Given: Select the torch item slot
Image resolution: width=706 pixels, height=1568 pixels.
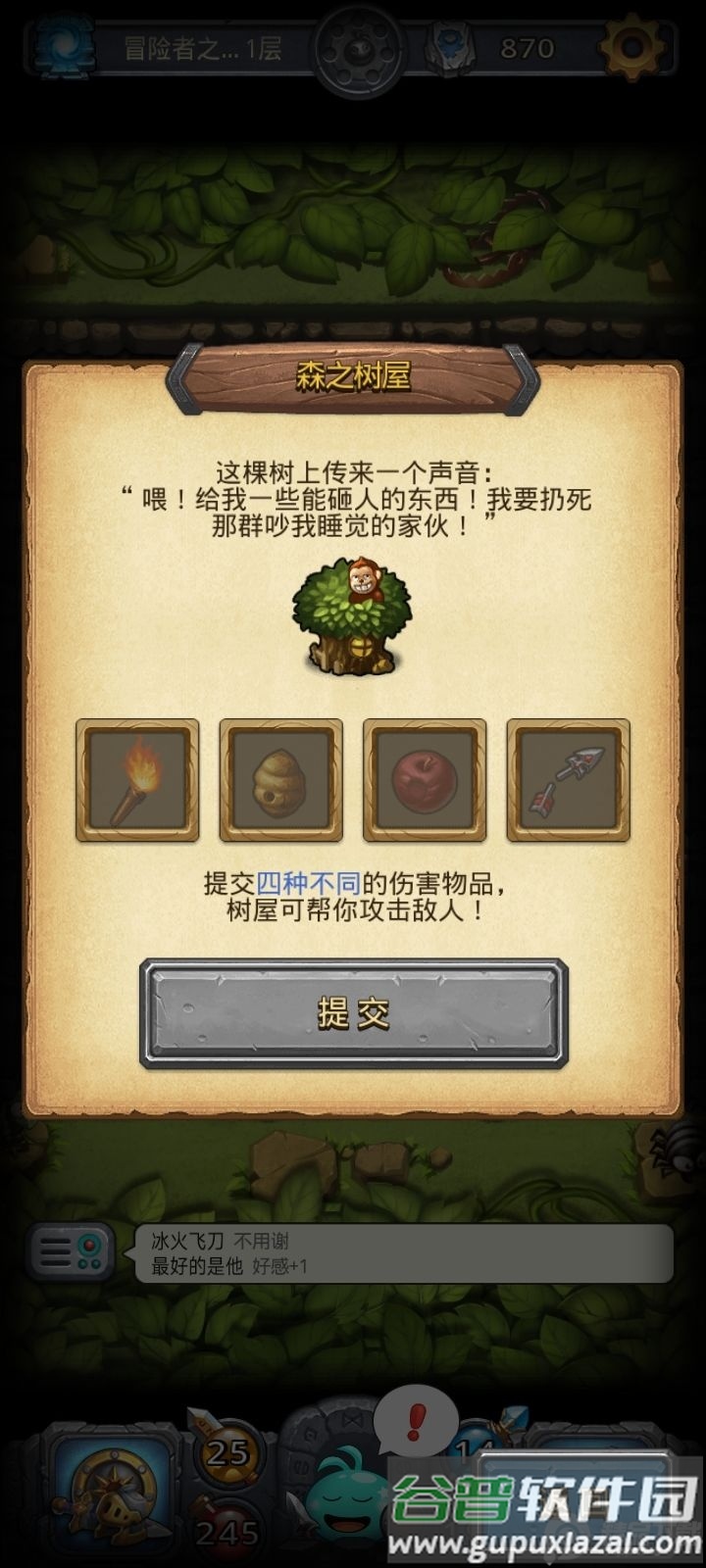Looking at the screenshot, I should [137, 780].
